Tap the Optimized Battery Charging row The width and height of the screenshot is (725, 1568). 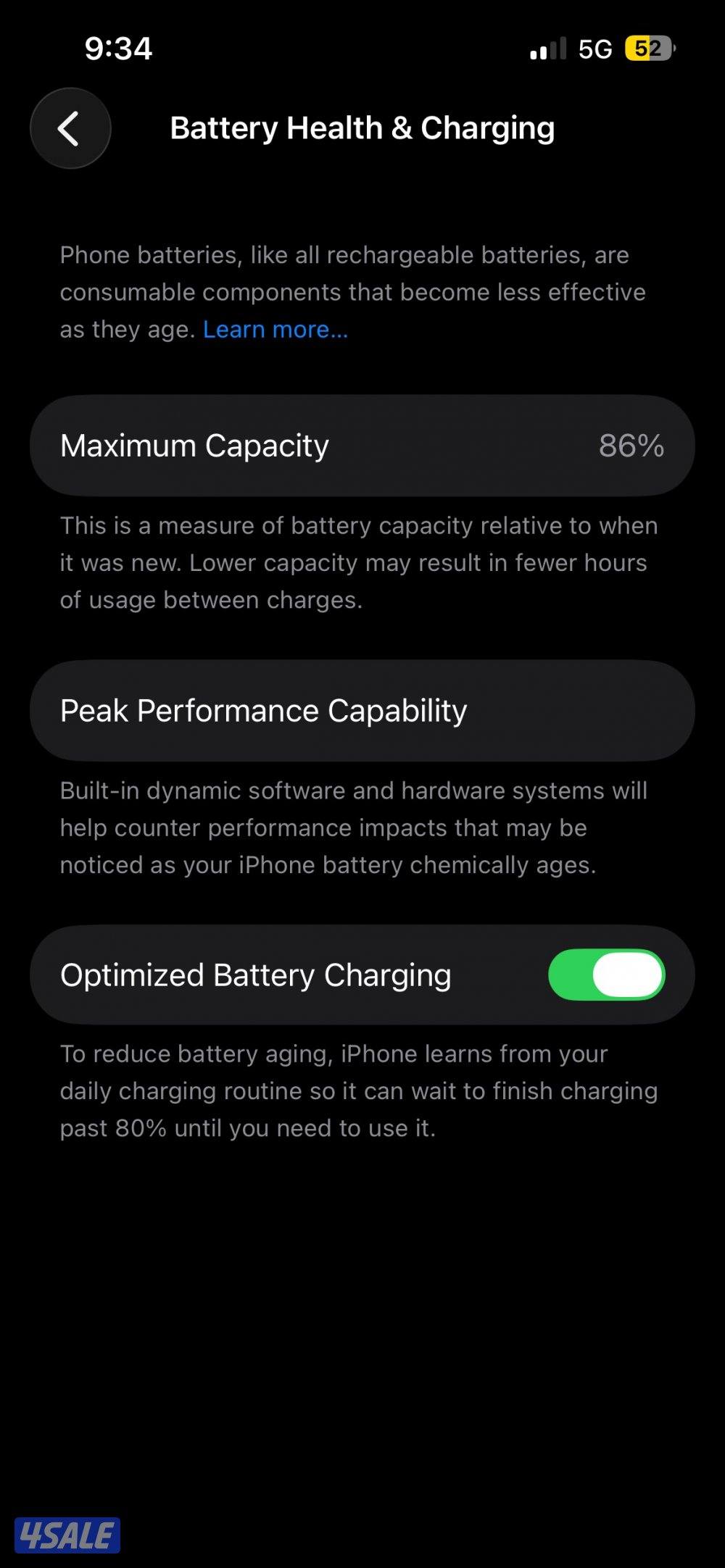click(290, 975)
